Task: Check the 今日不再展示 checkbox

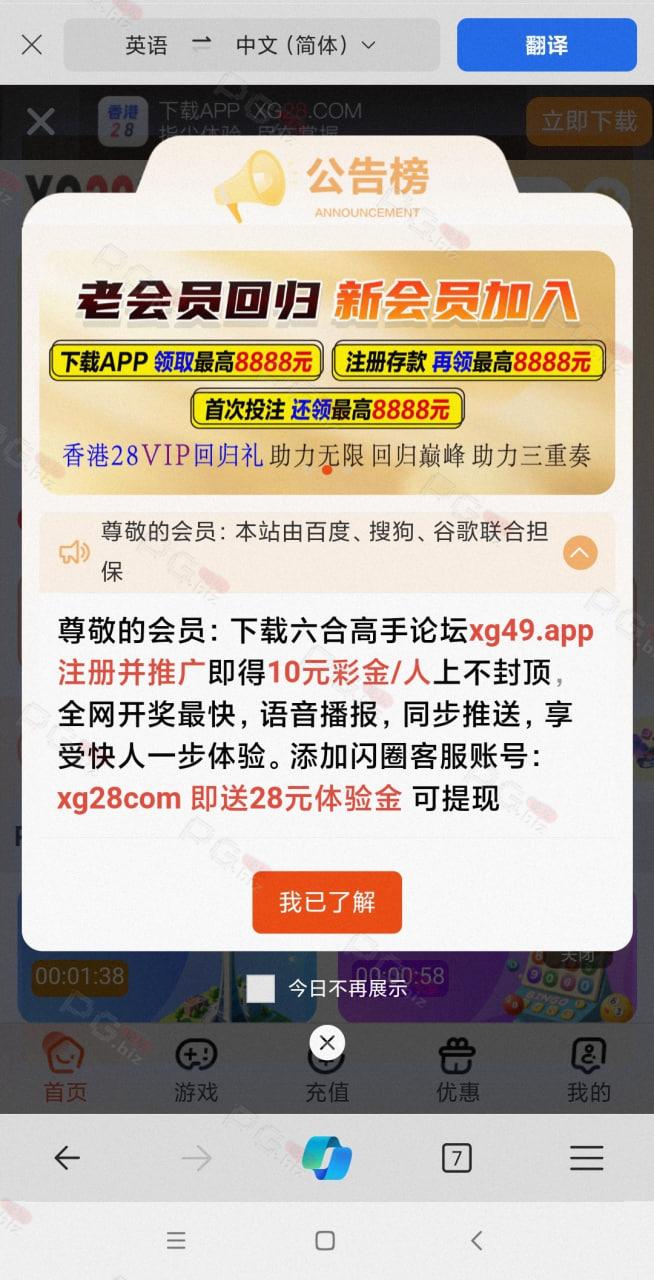Action: pos(261,988)
